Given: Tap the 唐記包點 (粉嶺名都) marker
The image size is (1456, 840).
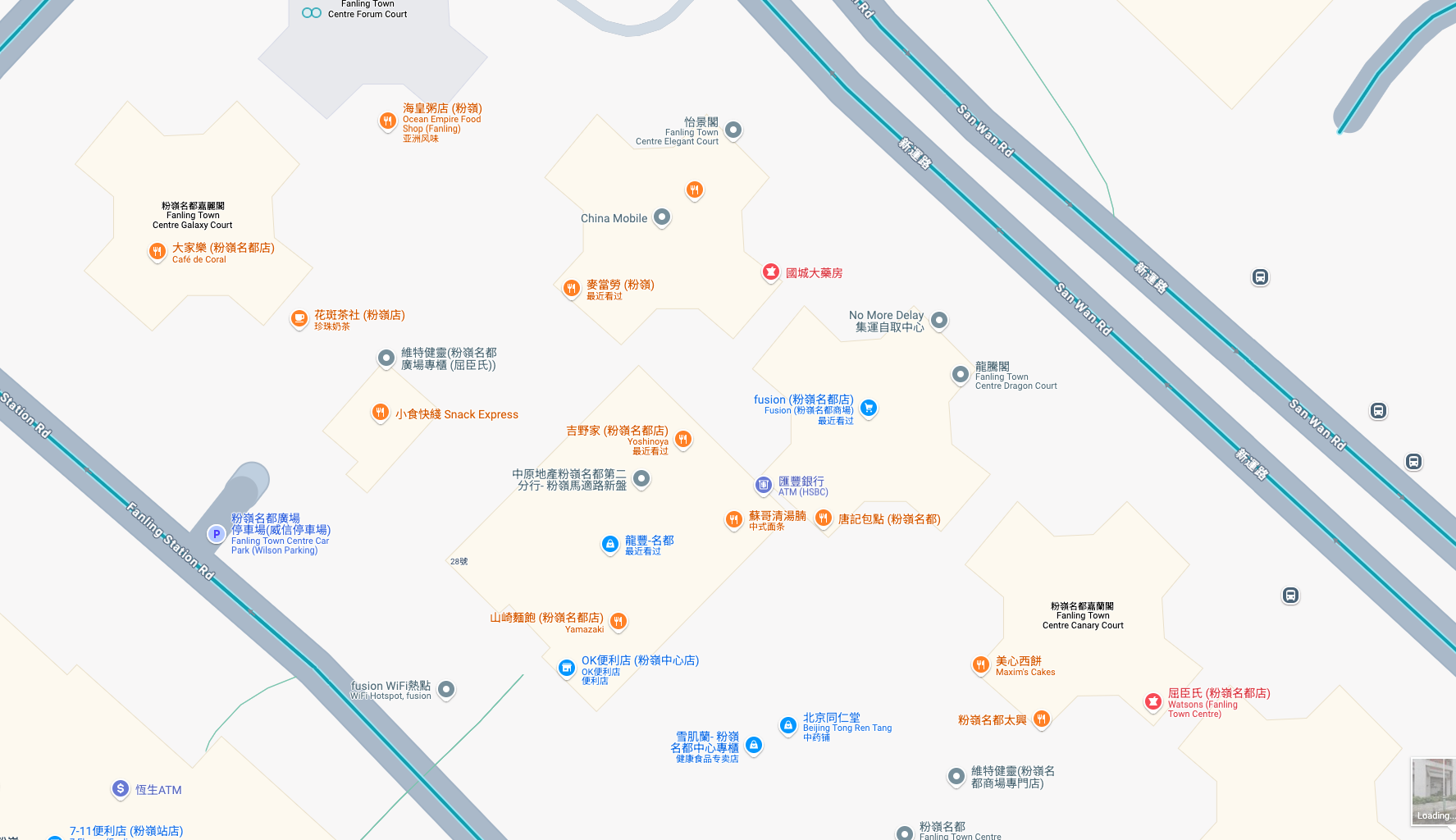Looking at the screenshot, I should pos(823,518).
